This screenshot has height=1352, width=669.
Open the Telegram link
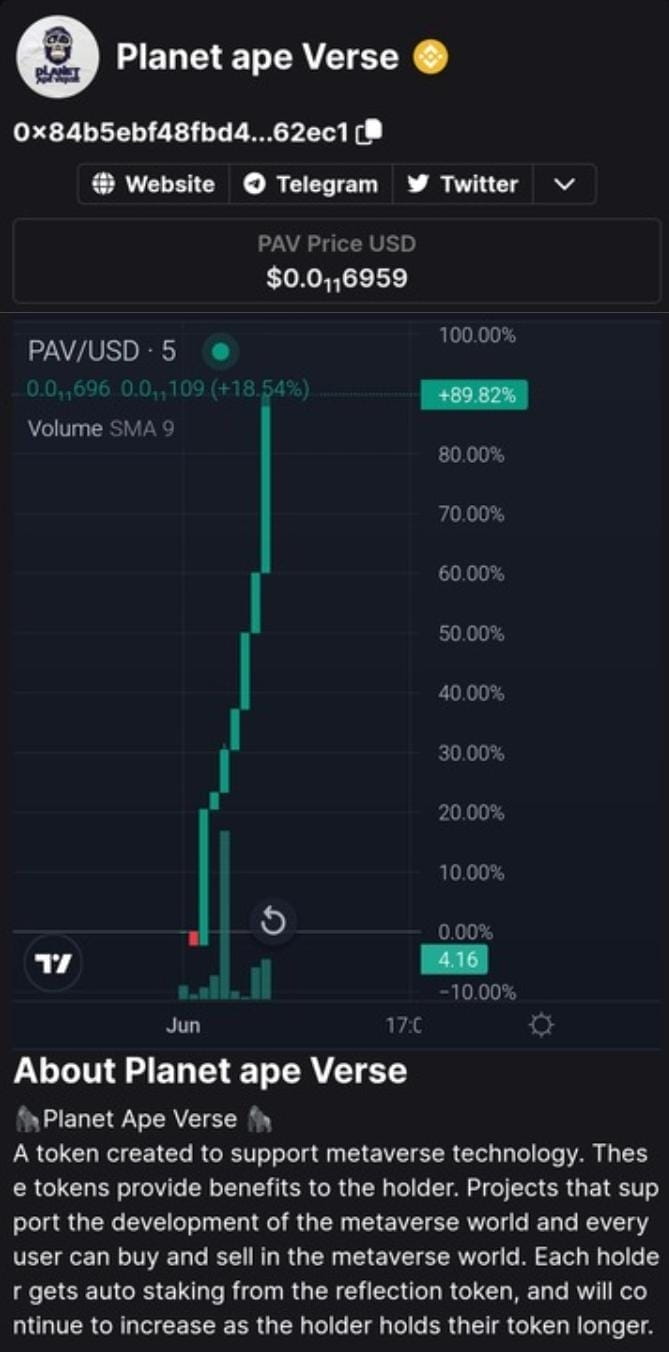(x=312, y=184)
